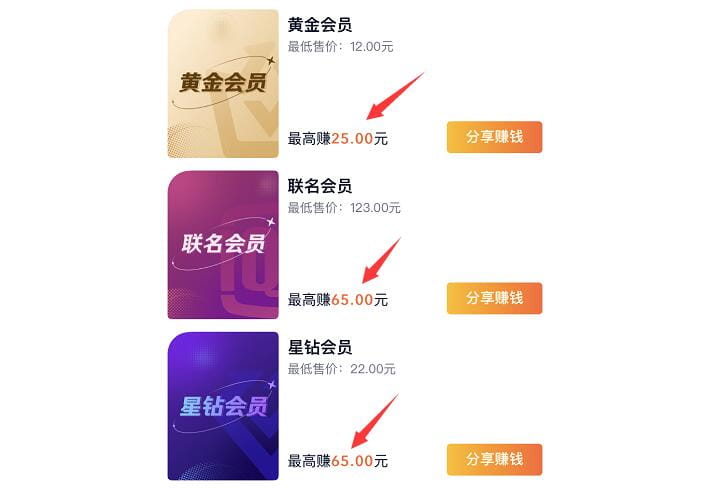Tap 分享赚钱 for 联名会员
723x488 pixels.
click(494, 298)
